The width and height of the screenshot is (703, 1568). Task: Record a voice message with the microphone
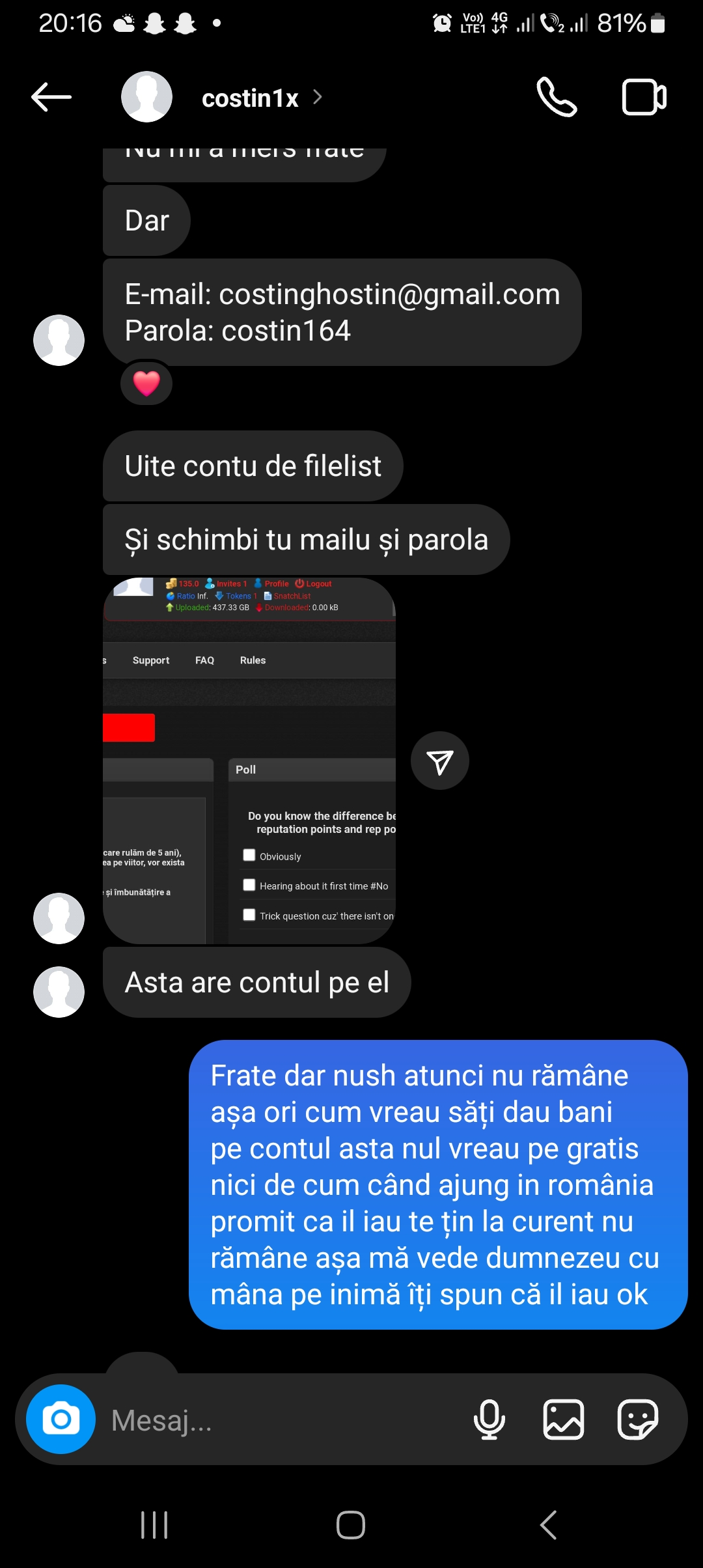[x=489, y=1420]
